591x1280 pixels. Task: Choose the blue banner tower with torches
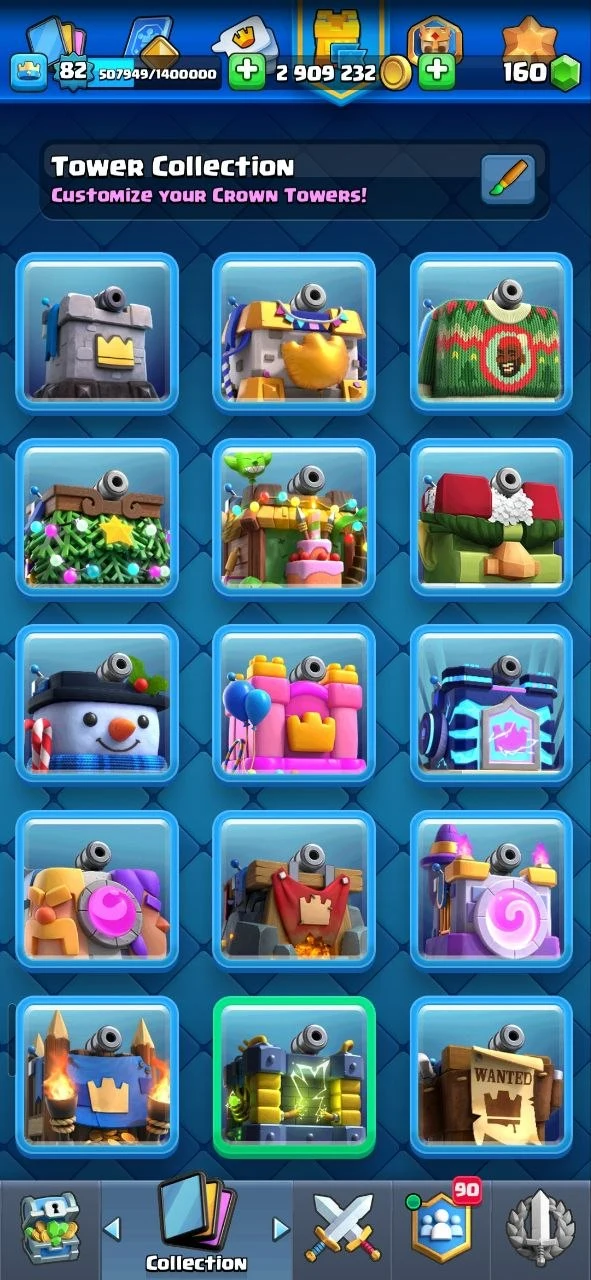[x=97, y=1076]
